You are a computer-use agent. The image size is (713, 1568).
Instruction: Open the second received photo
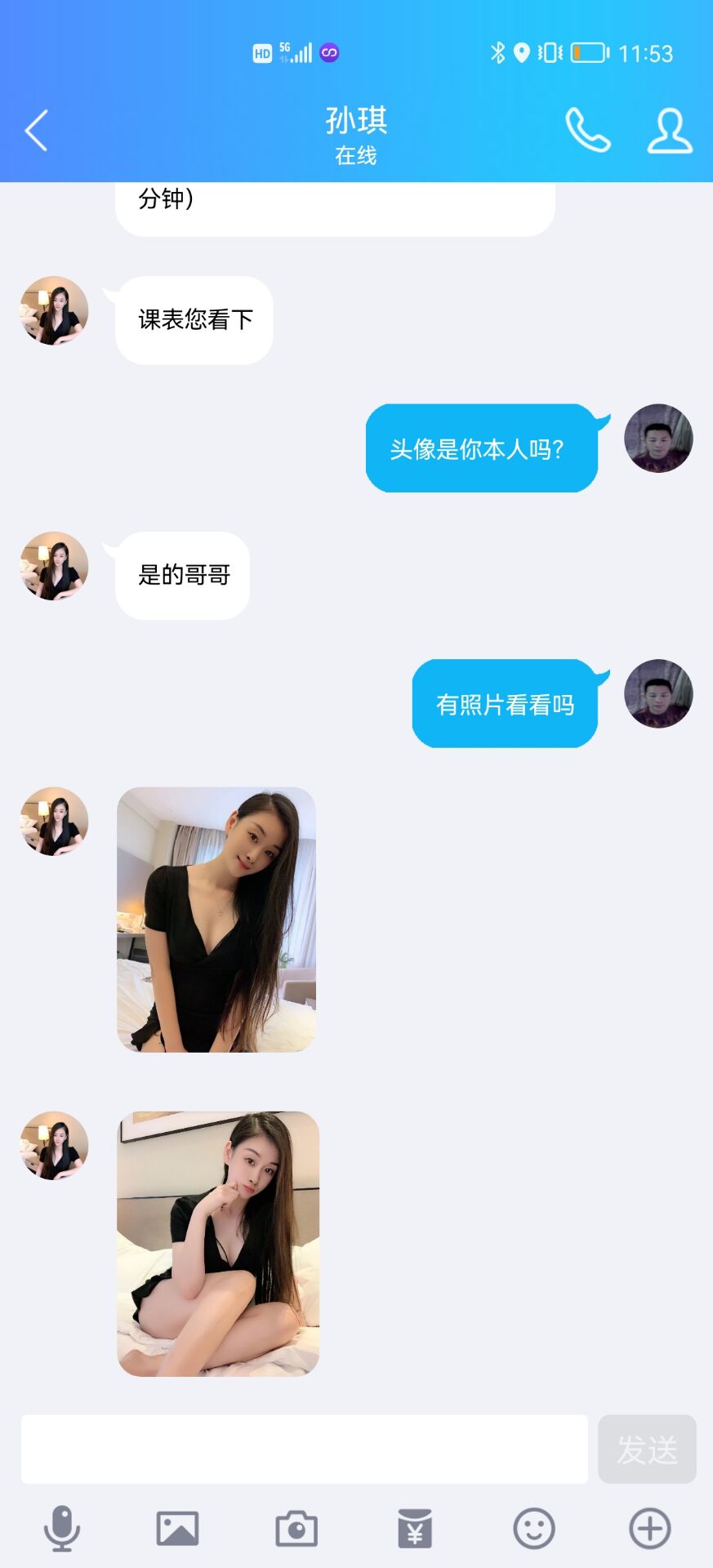(x=218, y=1243)
